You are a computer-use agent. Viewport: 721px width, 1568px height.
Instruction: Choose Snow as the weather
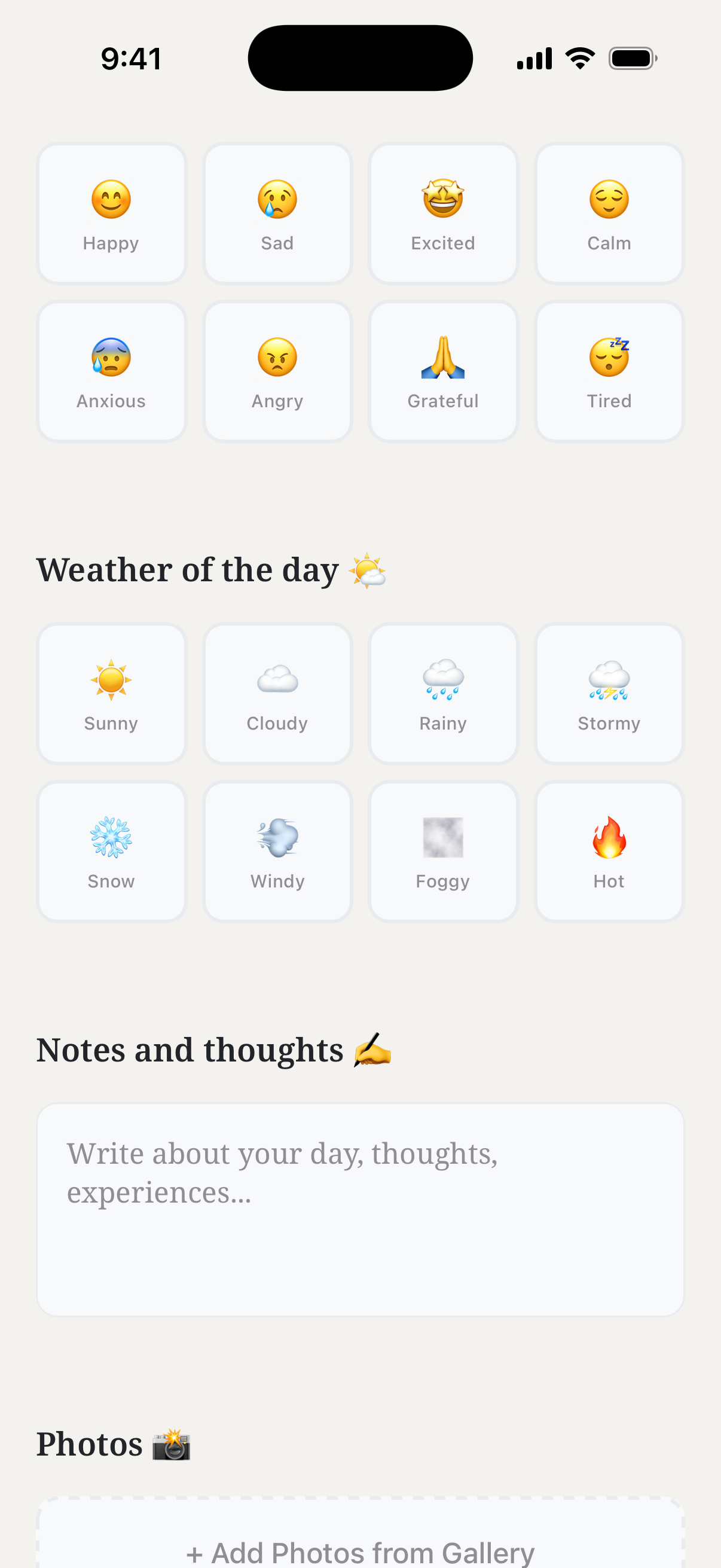point(111,850)
